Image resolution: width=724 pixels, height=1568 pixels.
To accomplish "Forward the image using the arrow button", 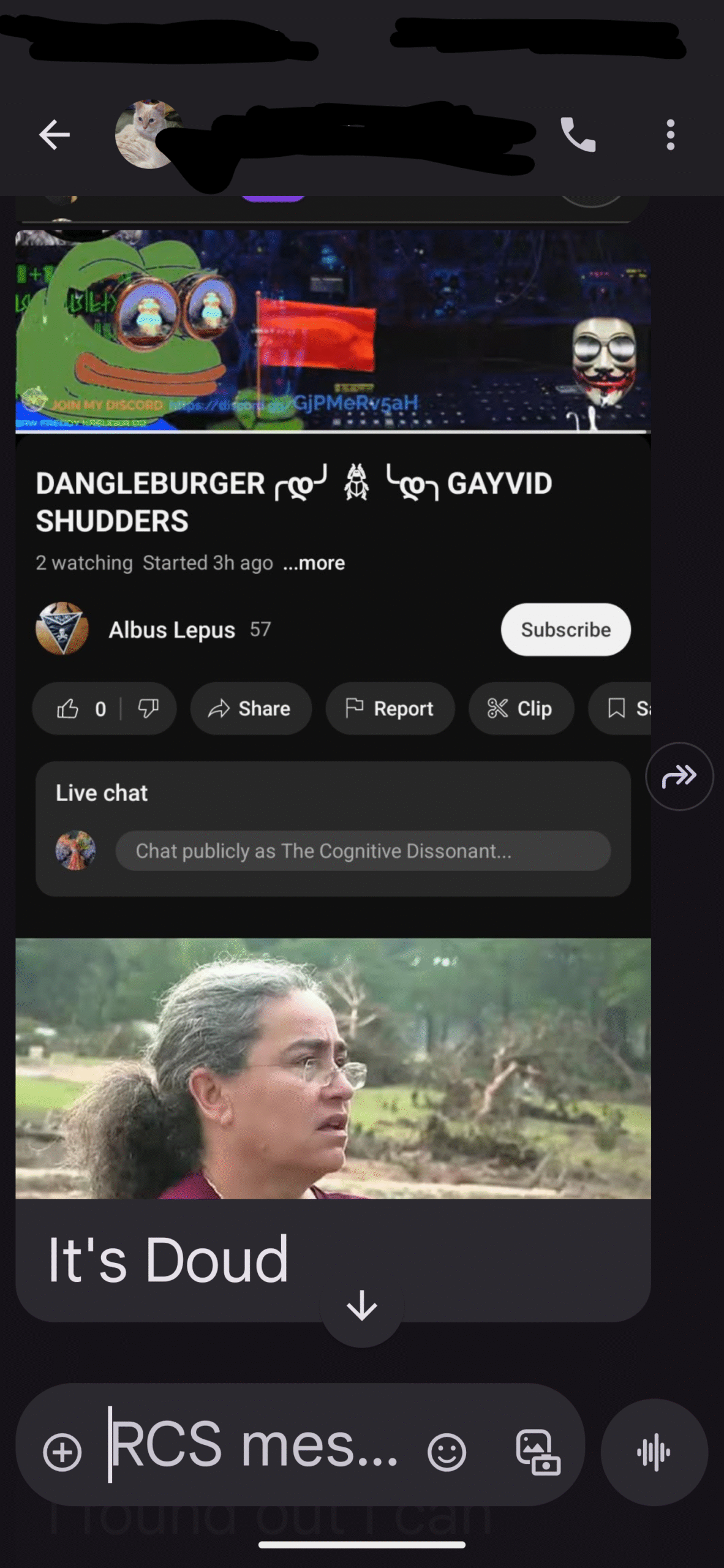I will pyautogui.click(x=679, y=776).
